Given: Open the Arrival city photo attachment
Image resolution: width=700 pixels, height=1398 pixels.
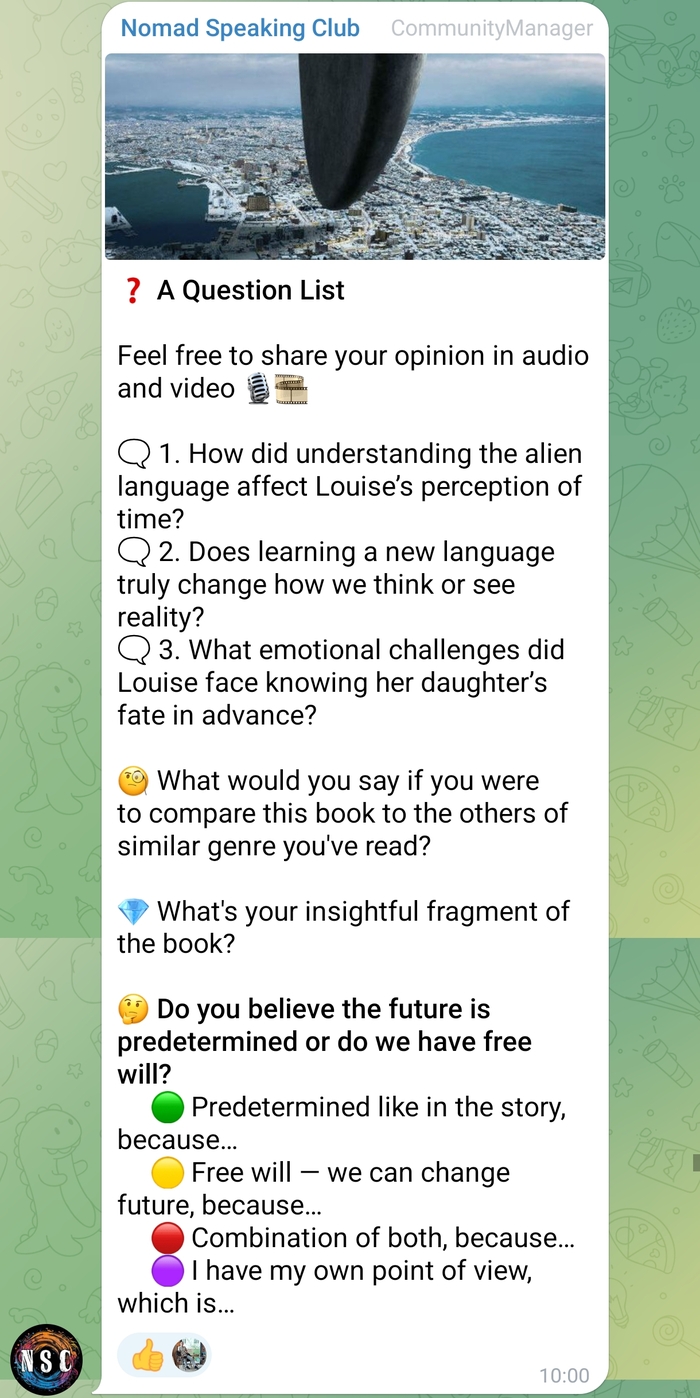Looking at the screenshot, I should tap(355, 157).
